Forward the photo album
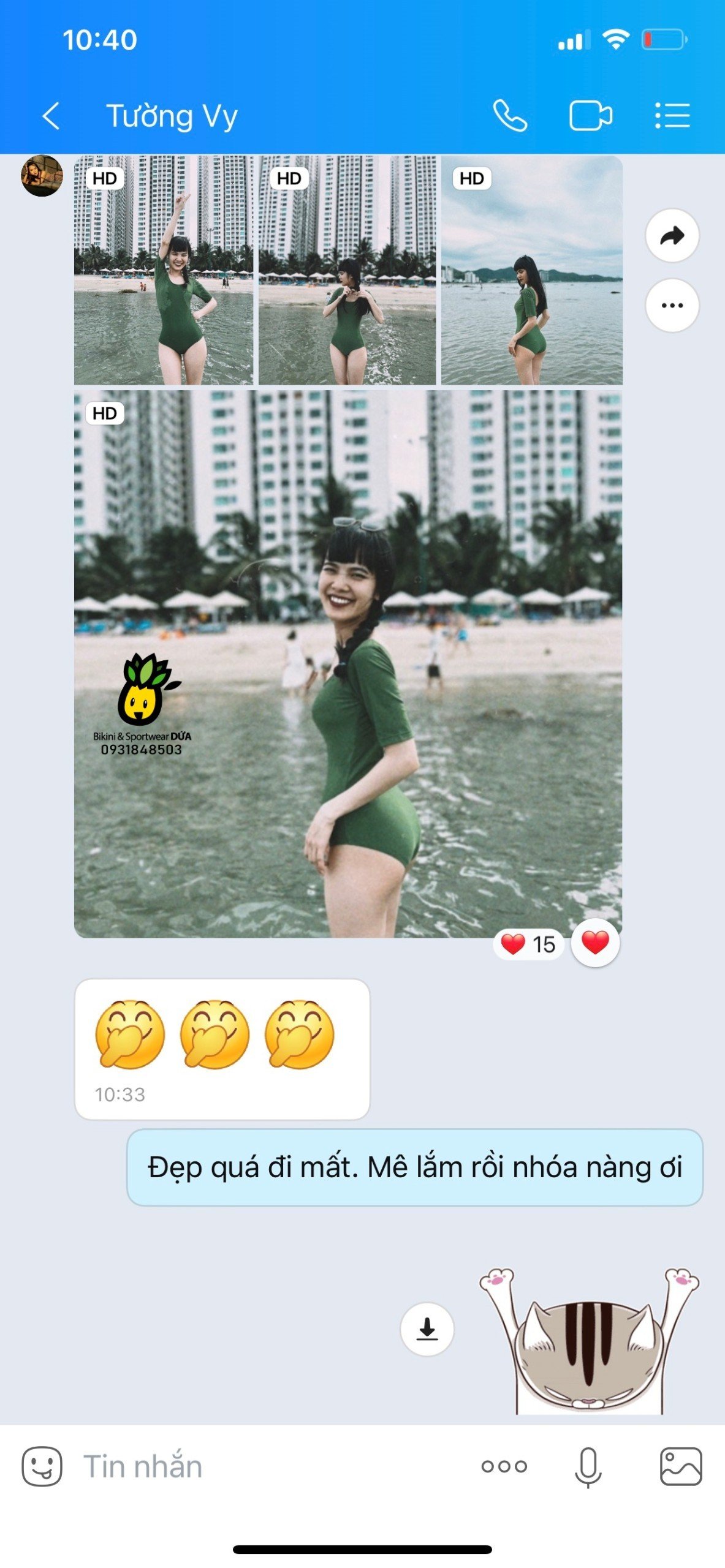The height and width of the screenshot is (1568, 725). click(672, 236)
